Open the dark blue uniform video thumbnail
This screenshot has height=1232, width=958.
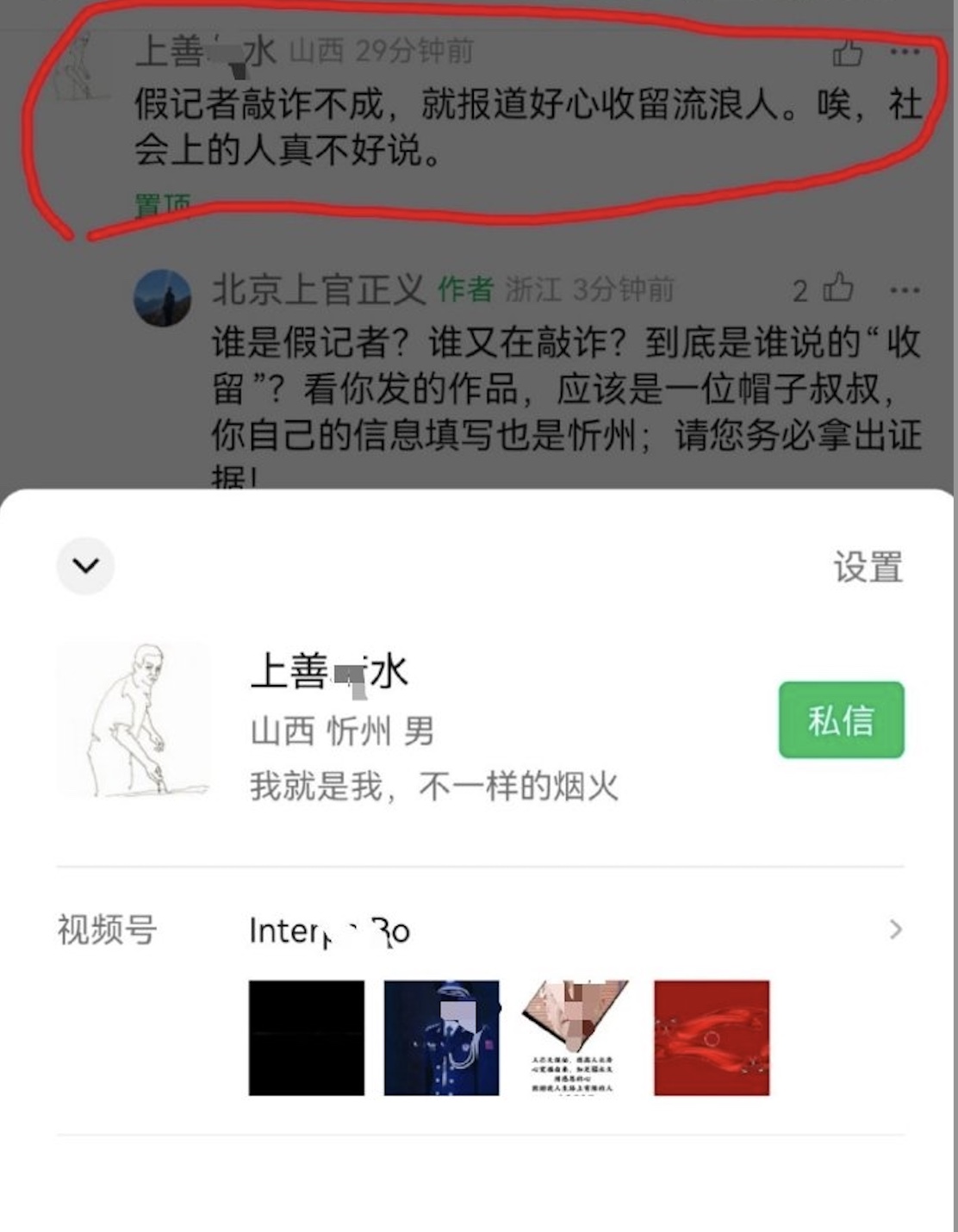(441, 1038)
